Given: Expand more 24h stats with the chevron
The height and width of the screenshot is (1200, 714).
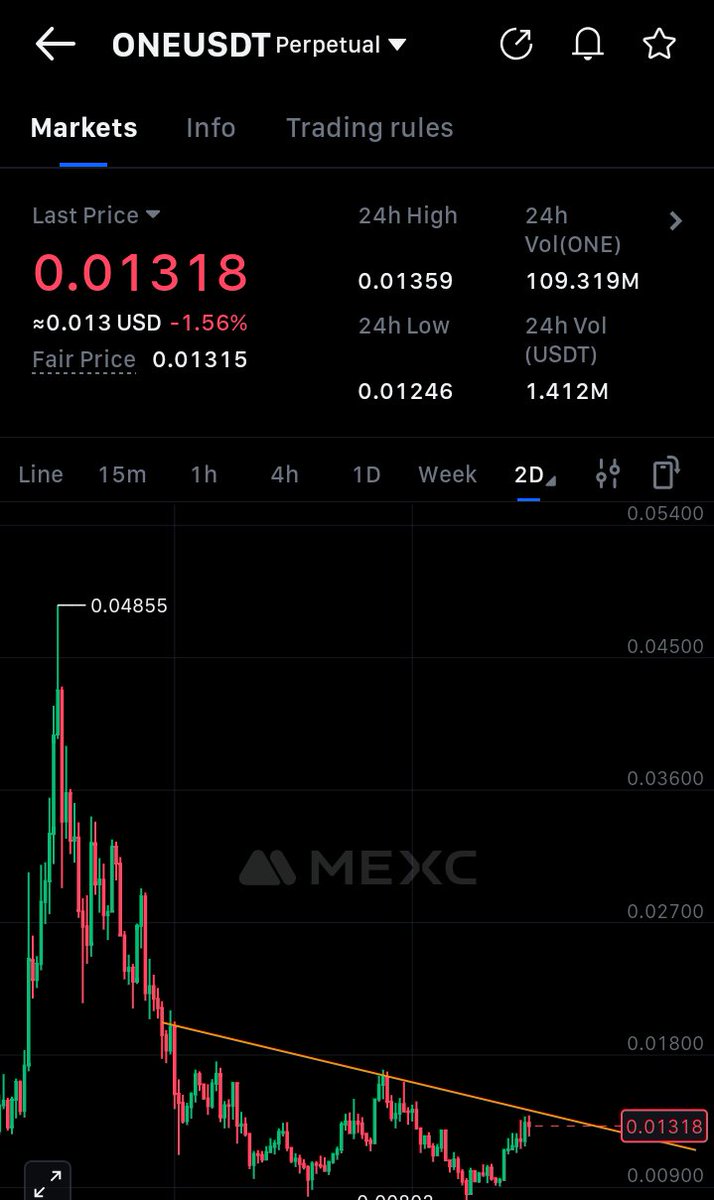Looking at the screenshot, I should coord(676,221).
